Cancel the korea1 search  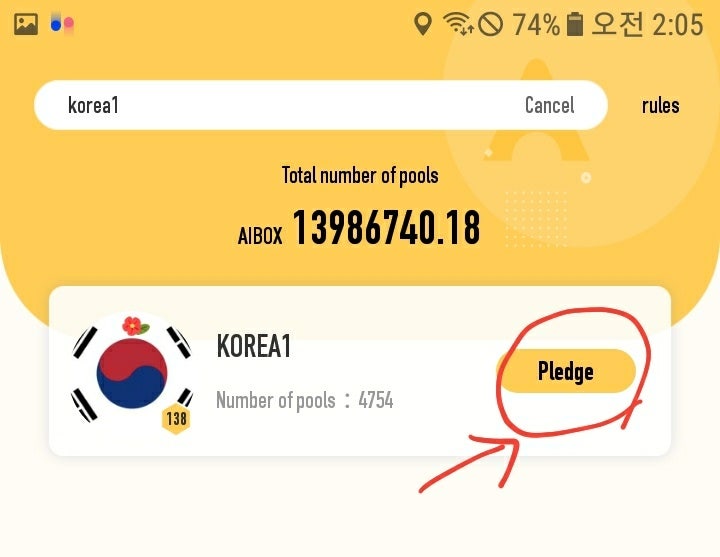point(549,105)
